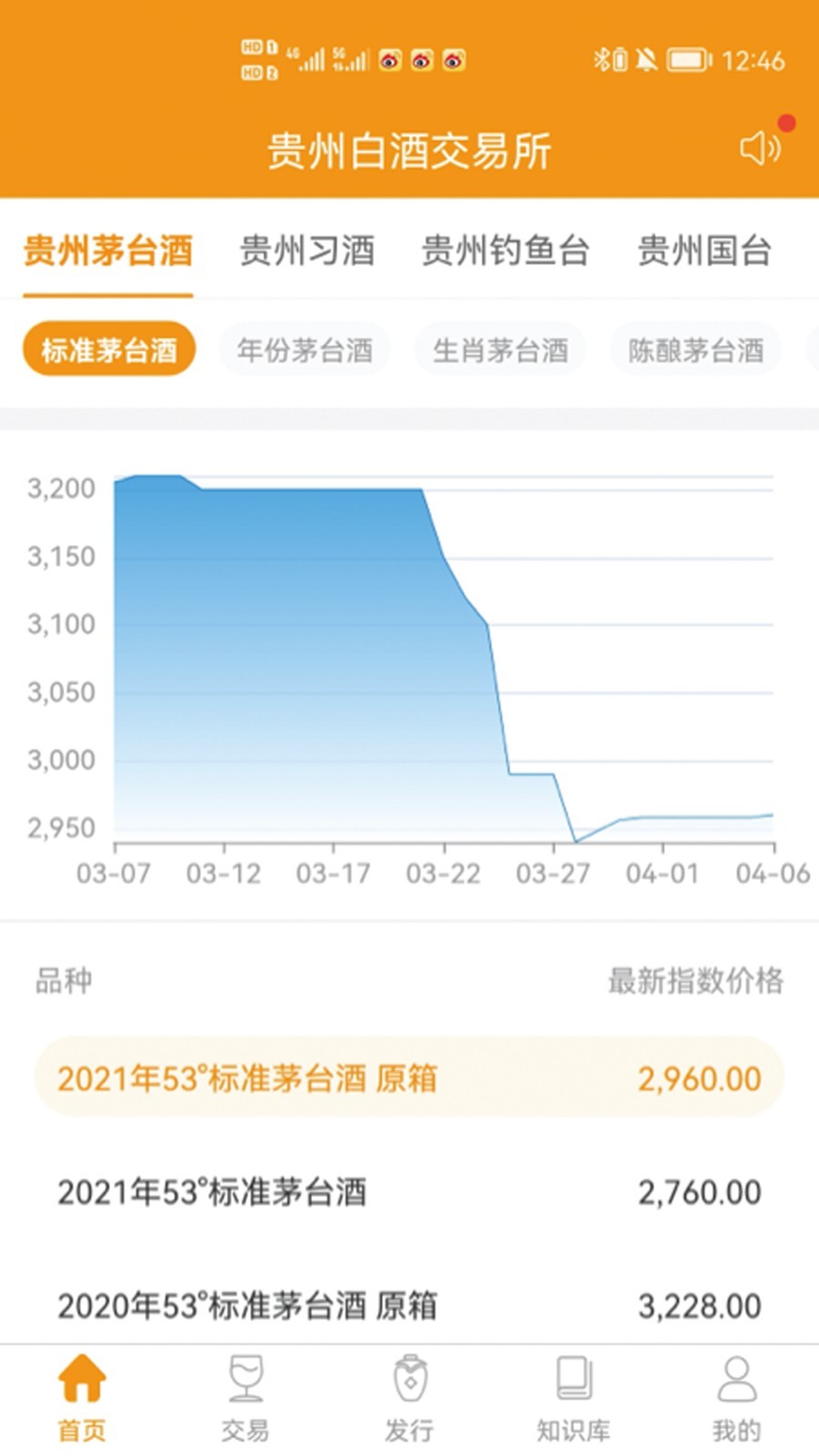The height and width of the screenshot is (1456, 819).
Task: Switch to the 发行 tab
Action: [x=409, y=1399]
